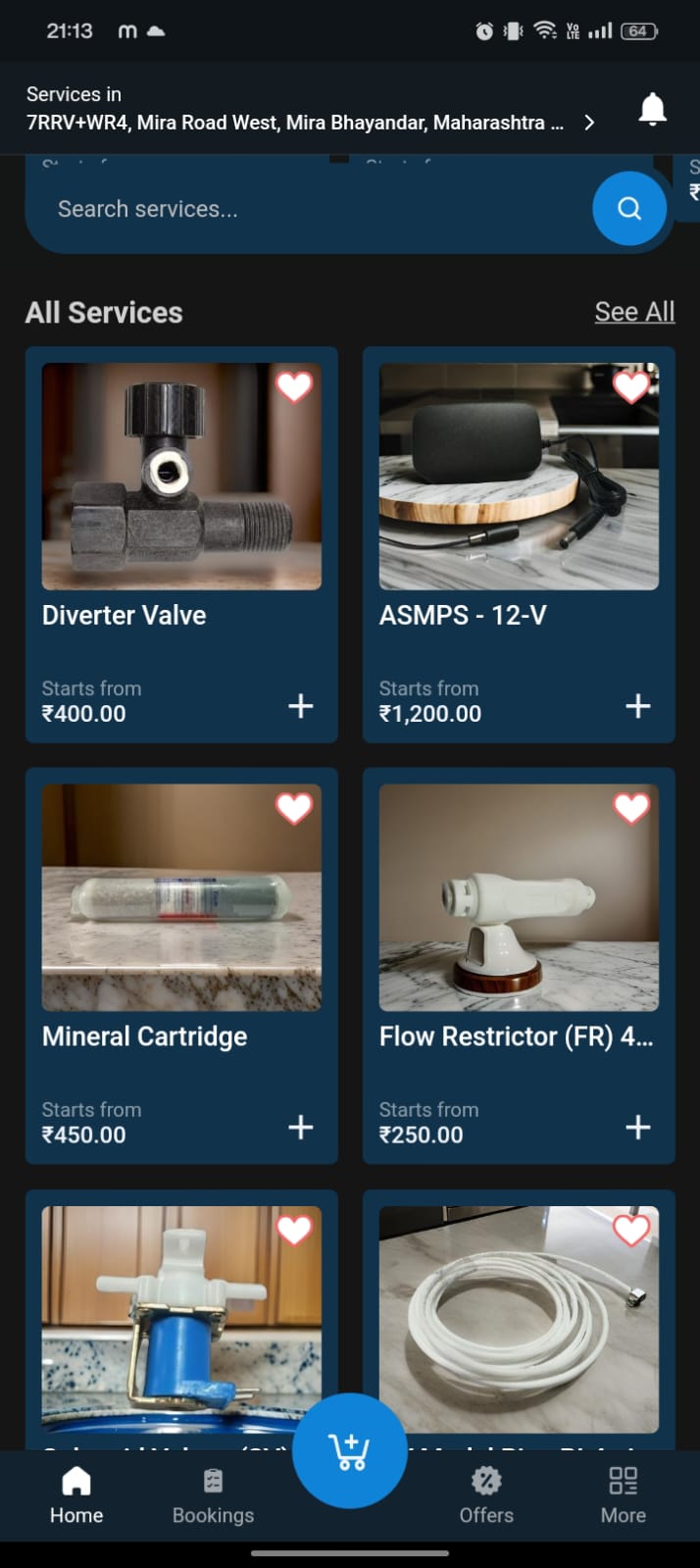This screenshot has width=700, height=1568.
Task: Tap the blue search magnifier button
Action: click(629, 209)
